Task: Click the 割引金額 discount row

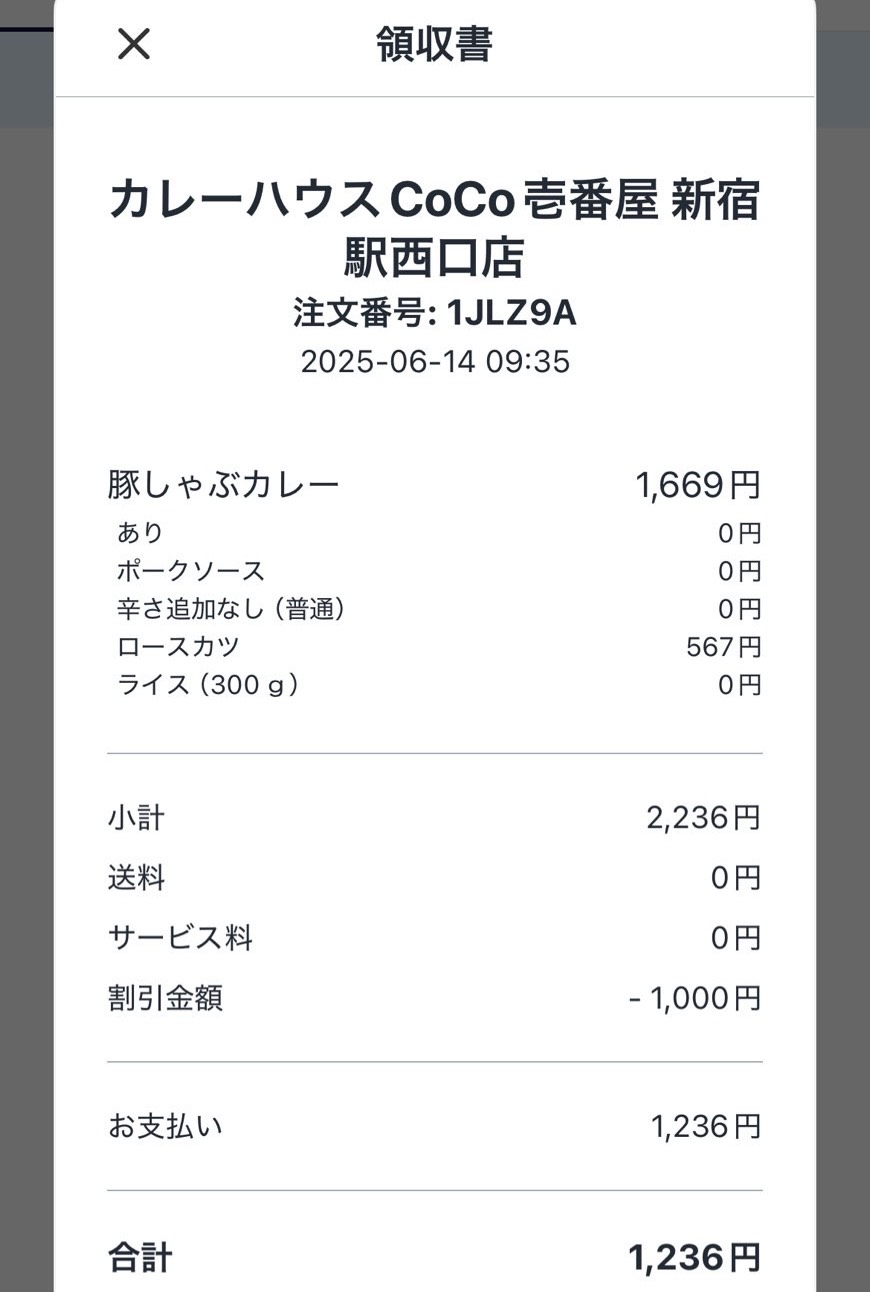Action: [165, 997]
